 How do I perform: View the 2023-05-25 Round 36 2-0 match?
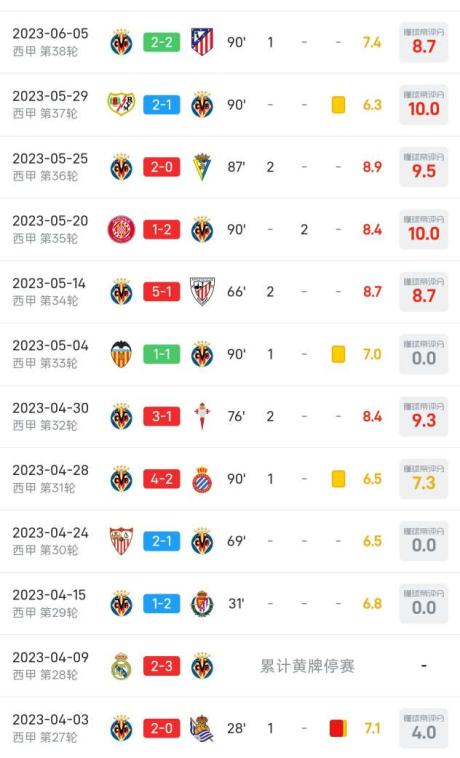230,167
